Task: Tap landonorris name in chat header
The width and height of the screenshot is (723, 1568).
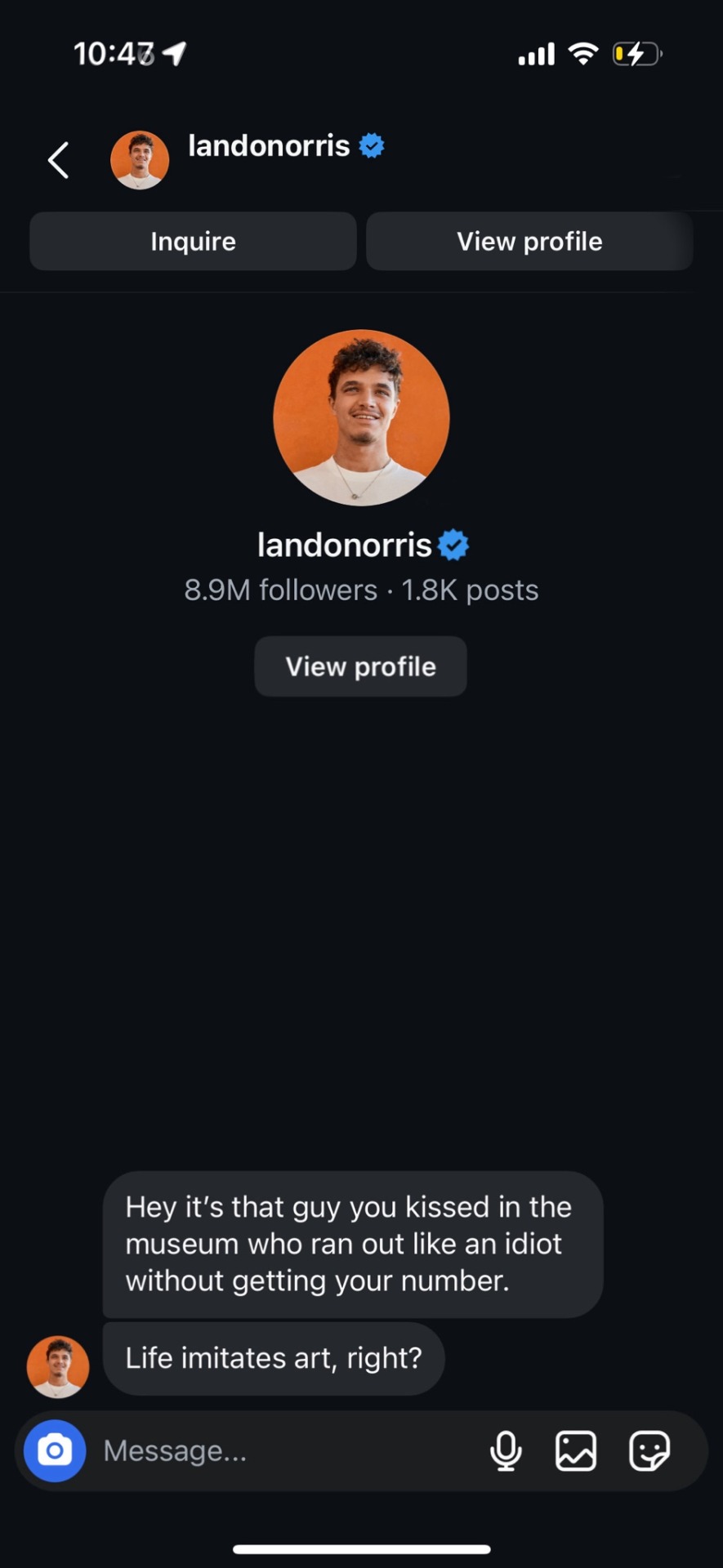Action: click(x=269, y=146)
